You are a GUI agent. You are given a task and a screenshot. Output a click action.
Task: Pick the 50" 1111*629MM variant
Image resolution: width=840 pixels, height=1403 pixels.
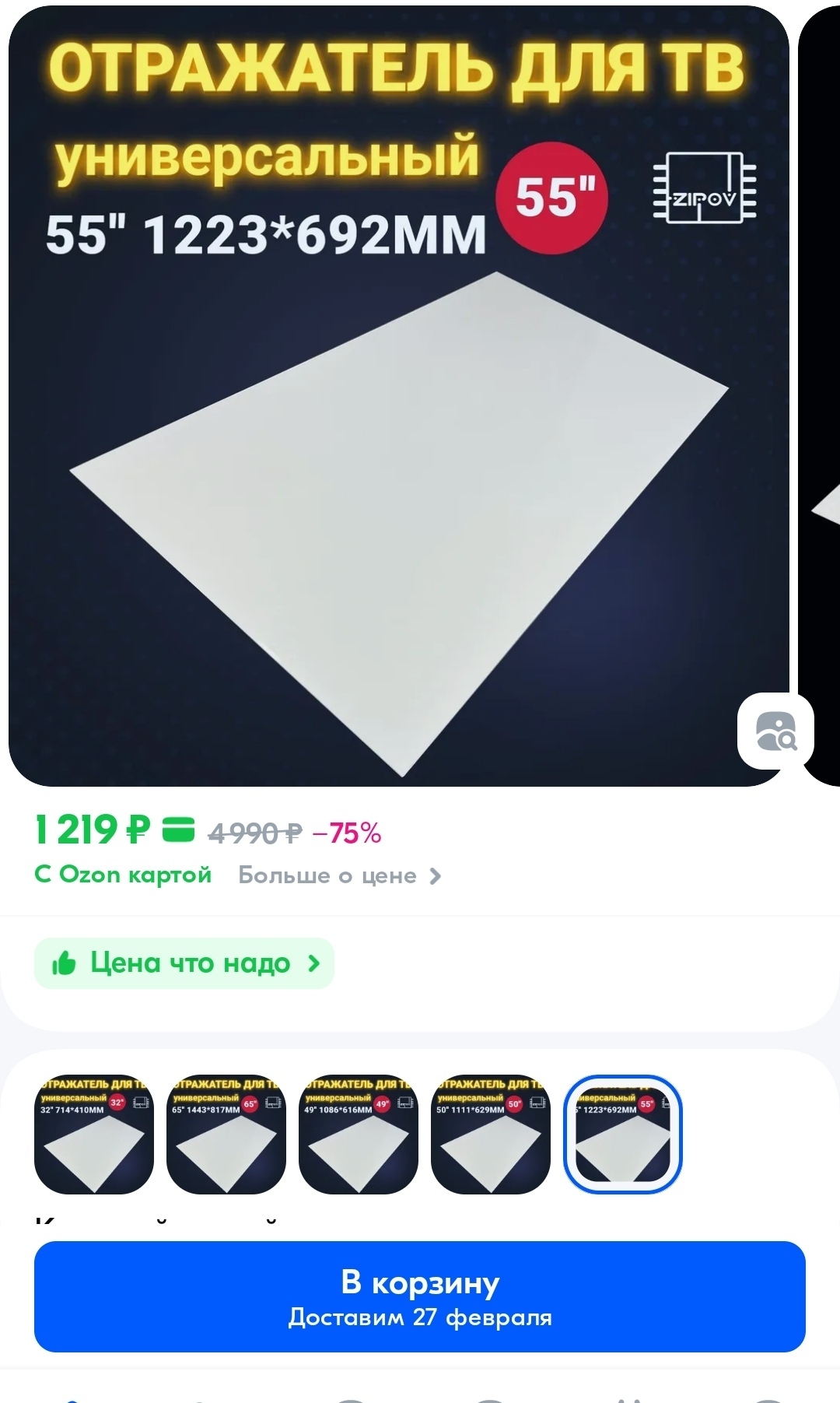pyautogui.click(x=491, y=1135)
